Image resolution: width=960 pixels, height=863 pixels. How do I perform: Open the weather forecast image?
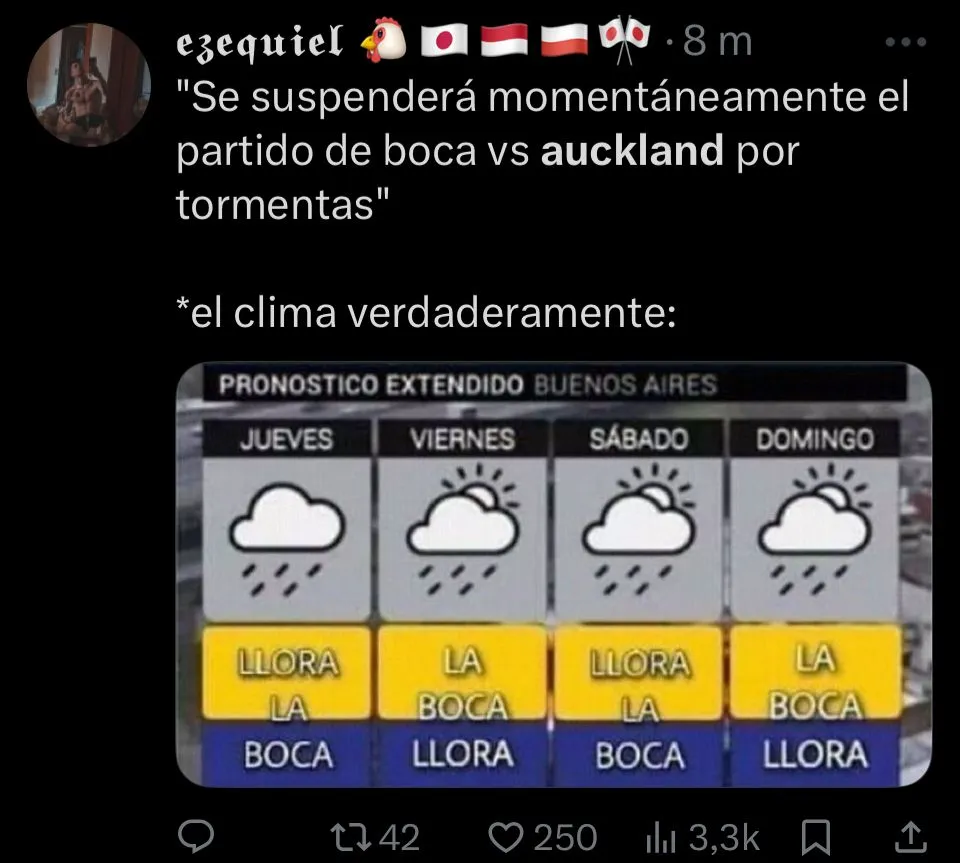tap(553, 574)
